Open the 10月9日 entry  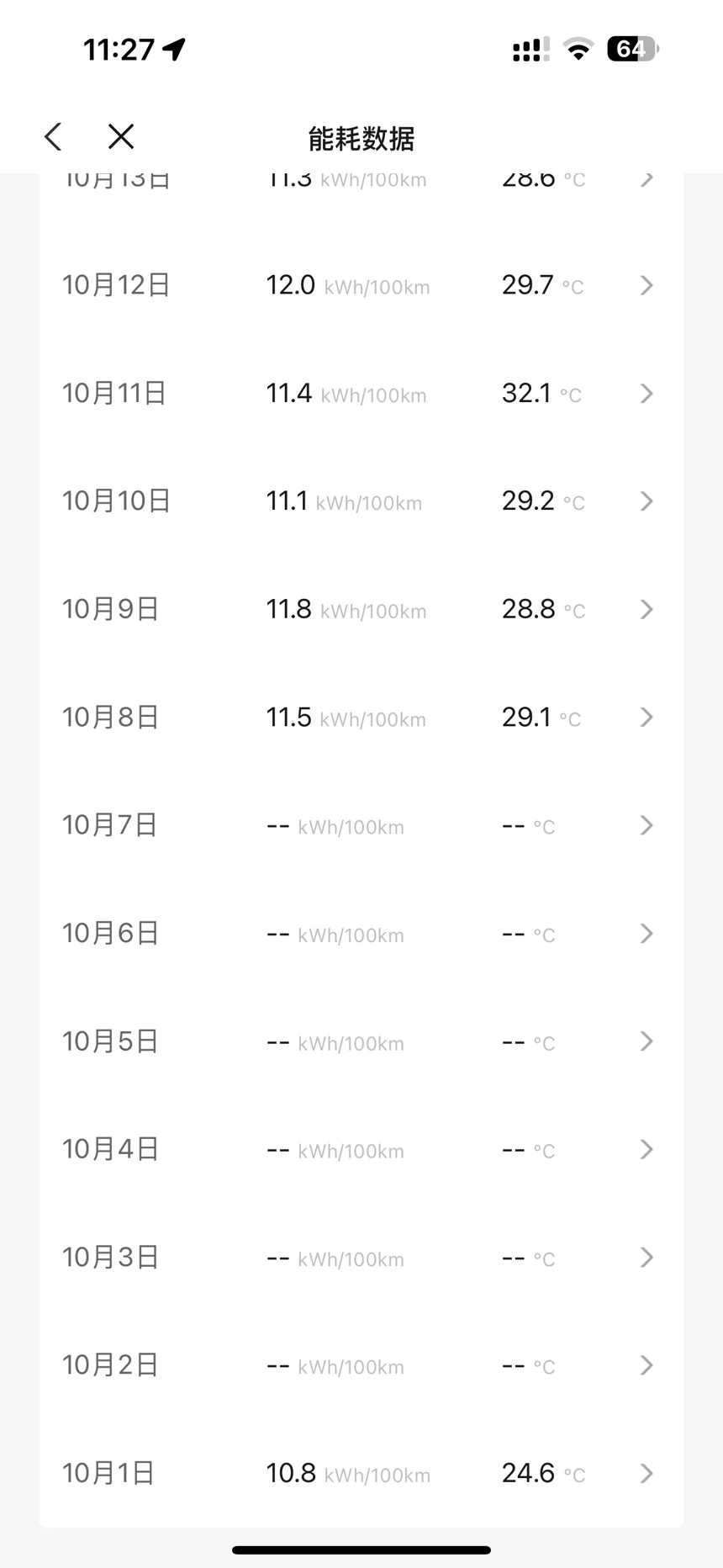361,609
